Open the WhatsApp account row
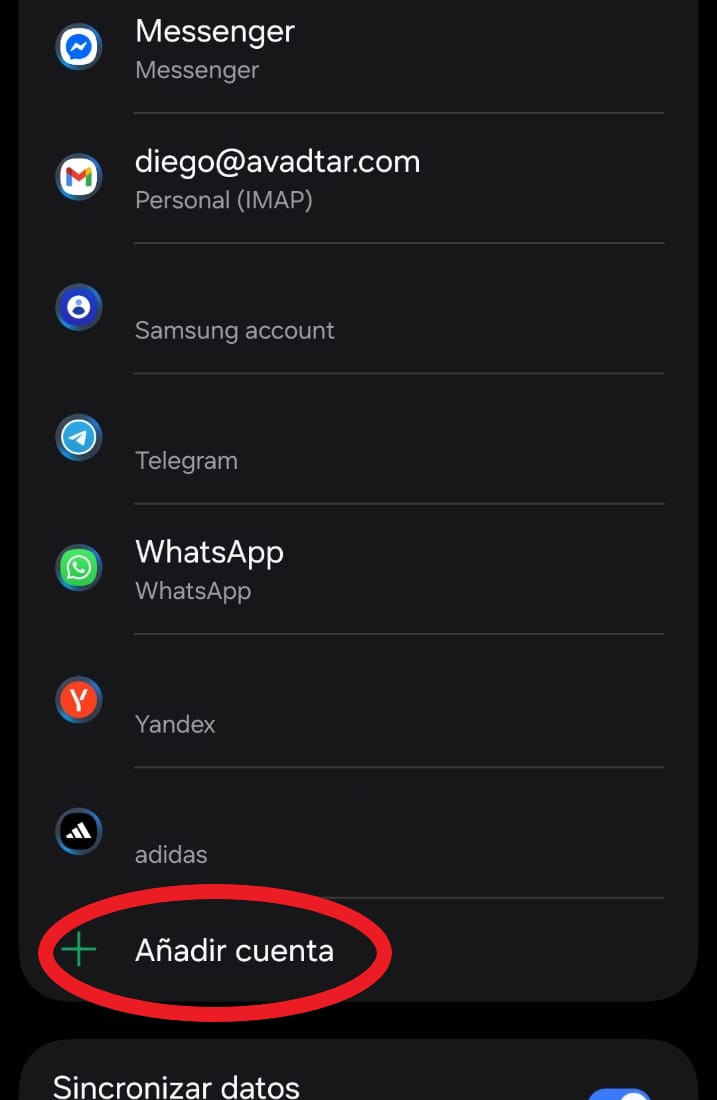717x1100 pixels. 358,570
